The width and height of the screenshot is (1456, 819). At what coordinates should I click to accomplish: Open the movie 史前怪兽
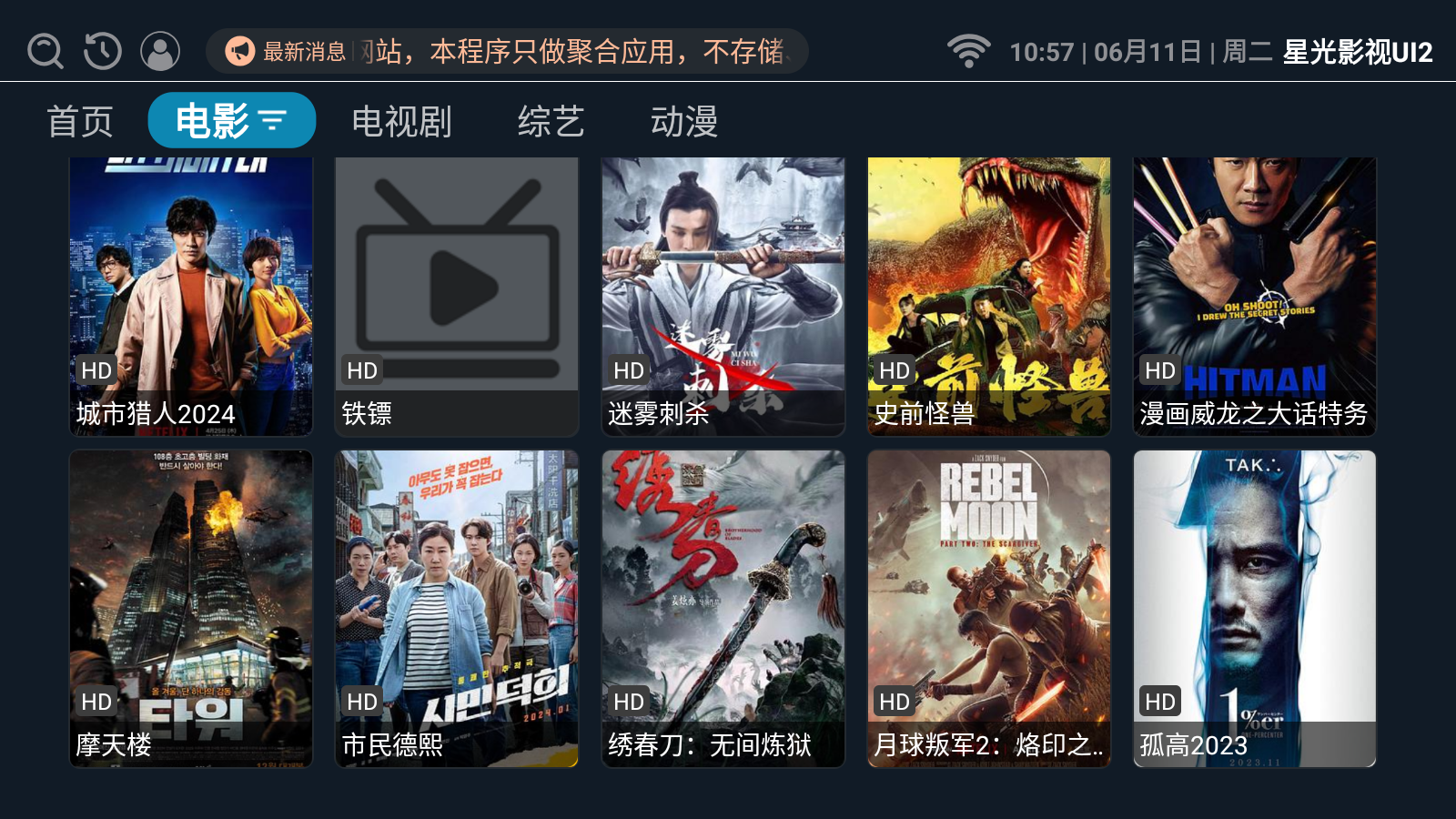(x=988, y=296)
